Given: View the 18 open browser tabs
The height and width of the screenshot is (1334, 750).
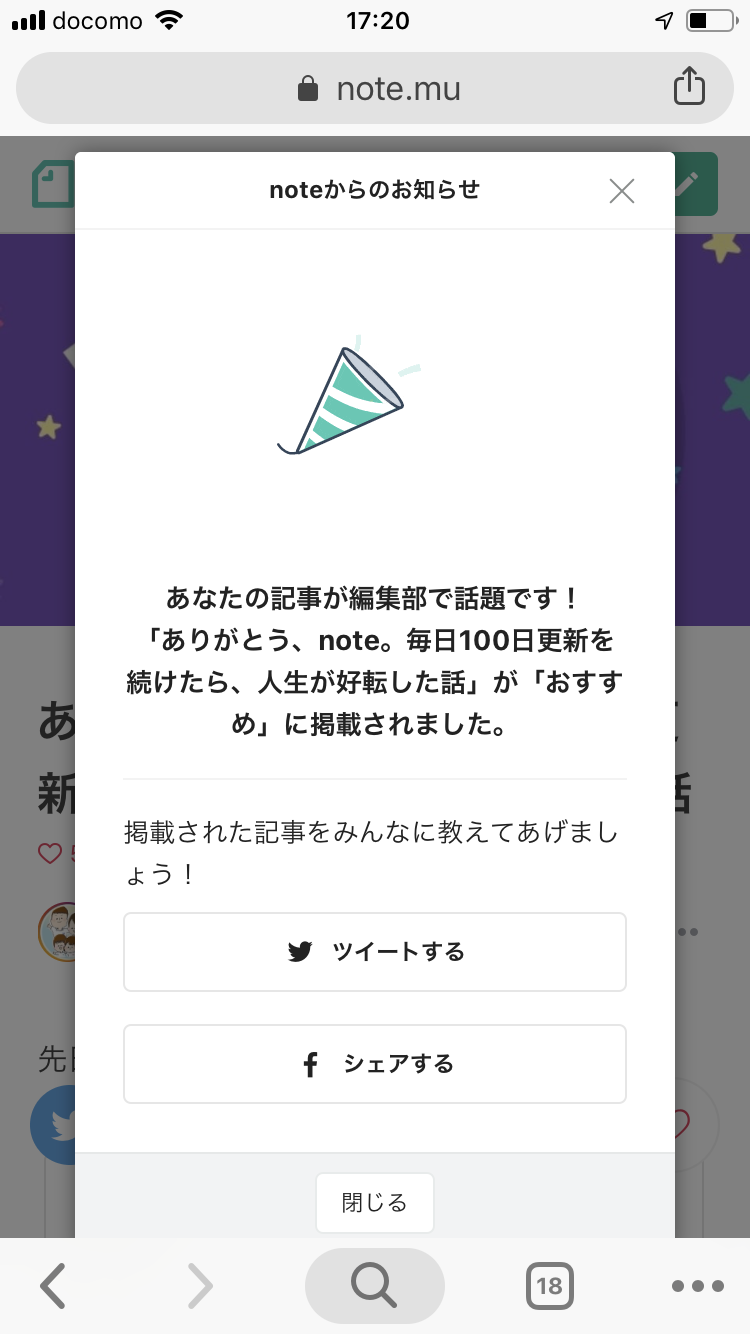Looking at the screenshot, I should tap(549, 1286).
